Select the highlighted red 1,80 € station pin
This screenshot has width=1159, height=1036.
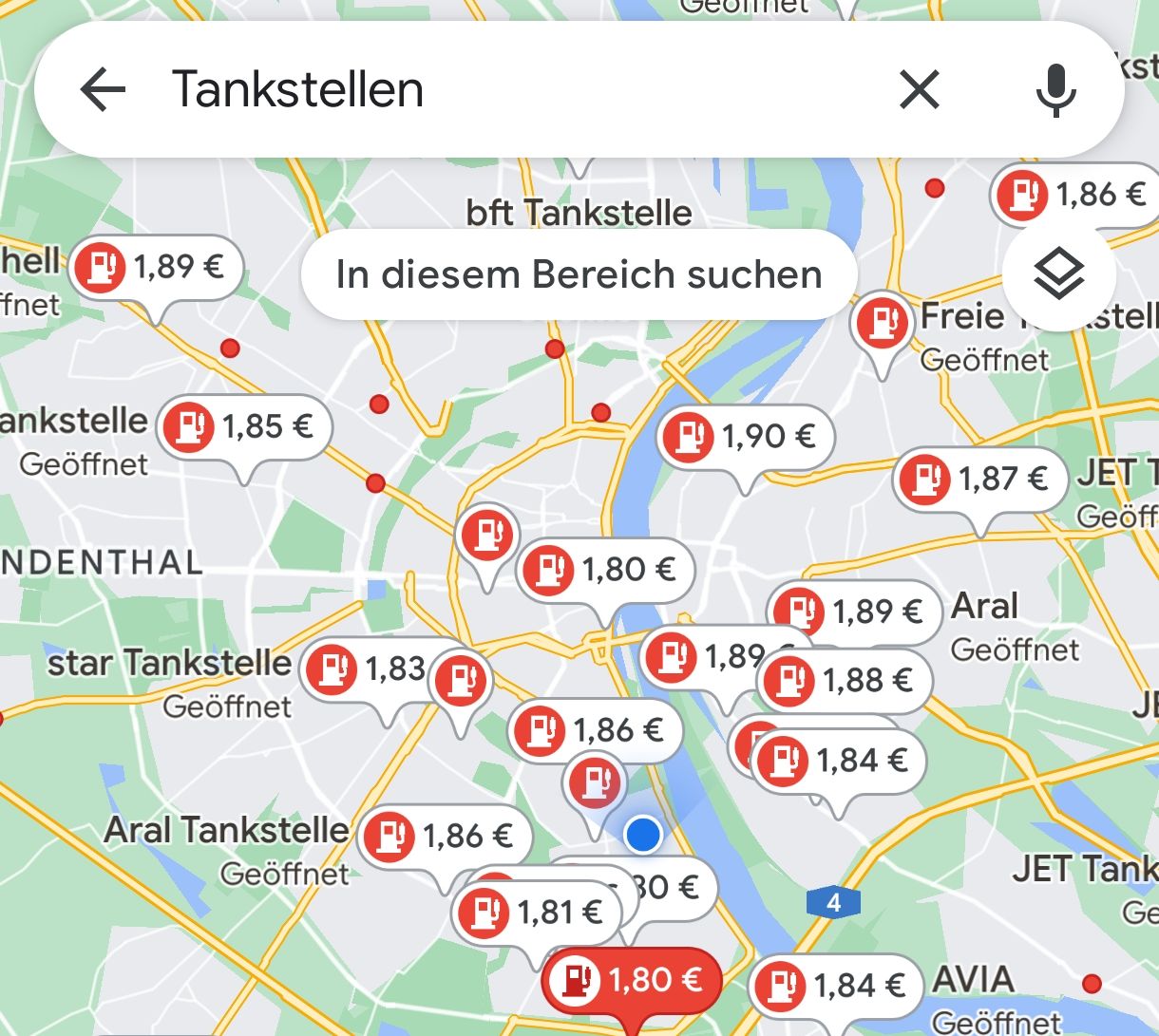(x=631, y=979)
